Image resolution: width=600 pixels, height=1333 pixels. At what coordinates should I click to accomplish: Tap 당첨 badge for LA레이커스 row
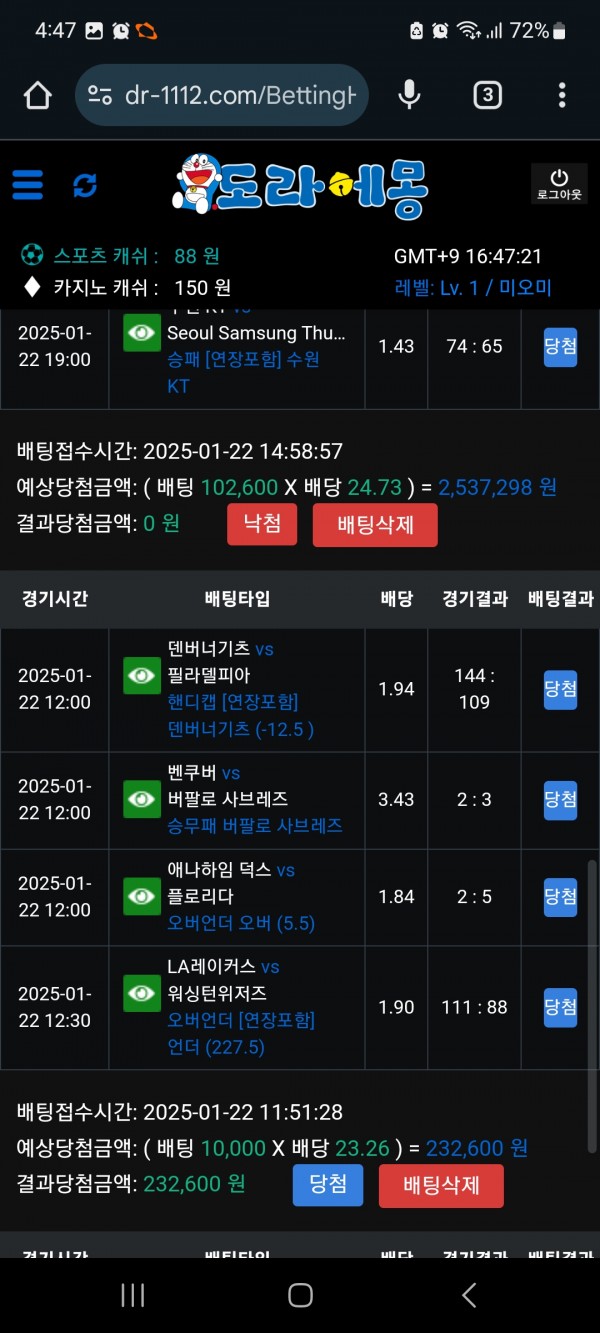[x=560, y=1007]
